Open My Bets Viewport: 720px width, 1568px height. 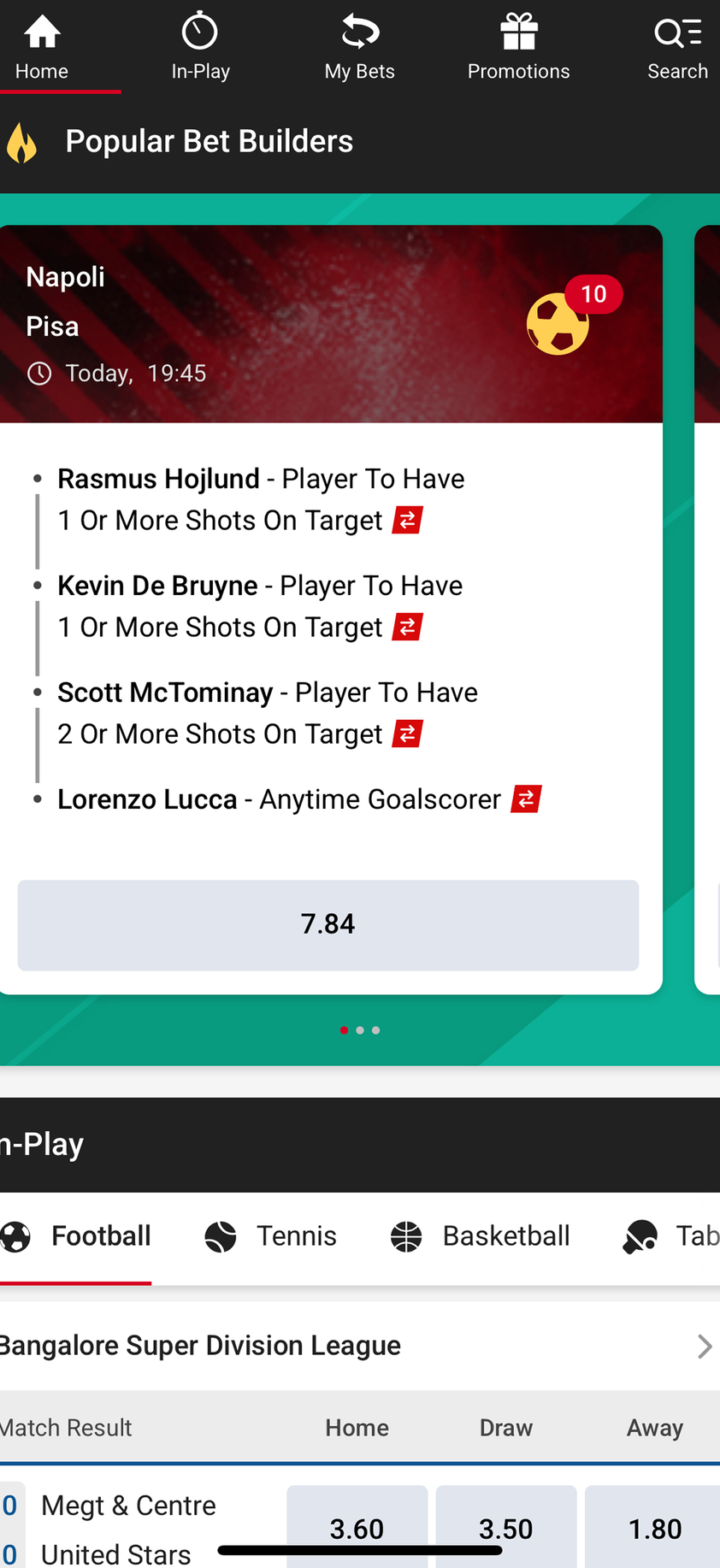[x=359, y=47]
